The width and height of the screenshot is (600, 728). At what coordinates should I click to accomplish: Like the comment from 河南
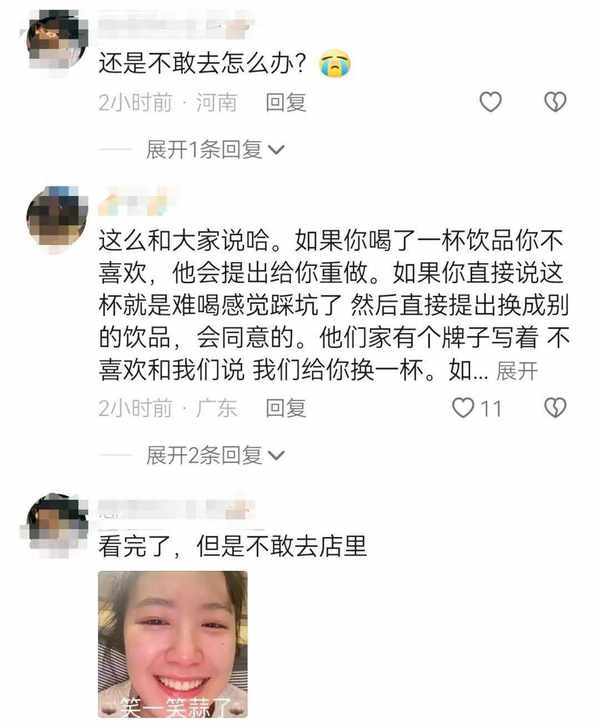coord(490,101)
